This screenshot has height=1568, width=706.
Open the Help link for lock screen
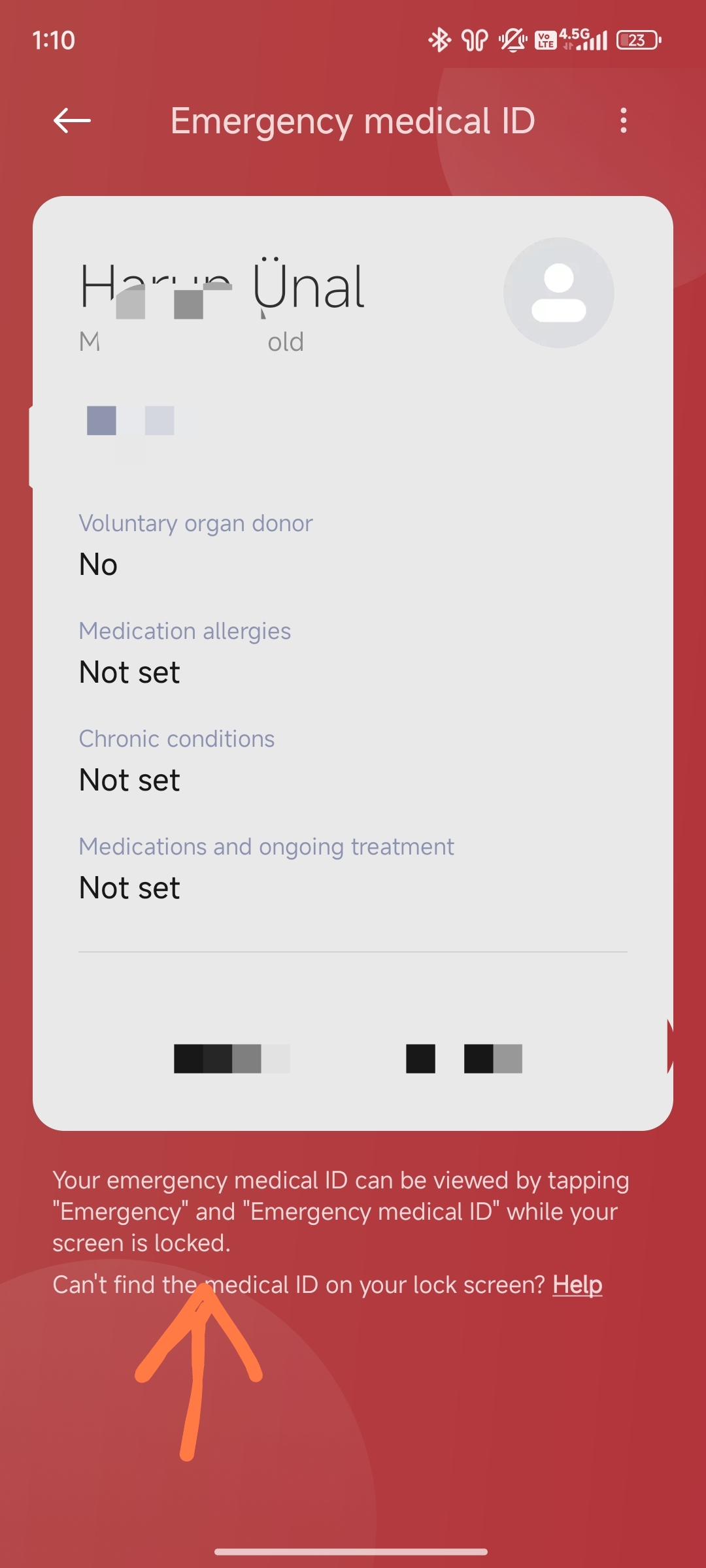click(x=577, y=1285)
